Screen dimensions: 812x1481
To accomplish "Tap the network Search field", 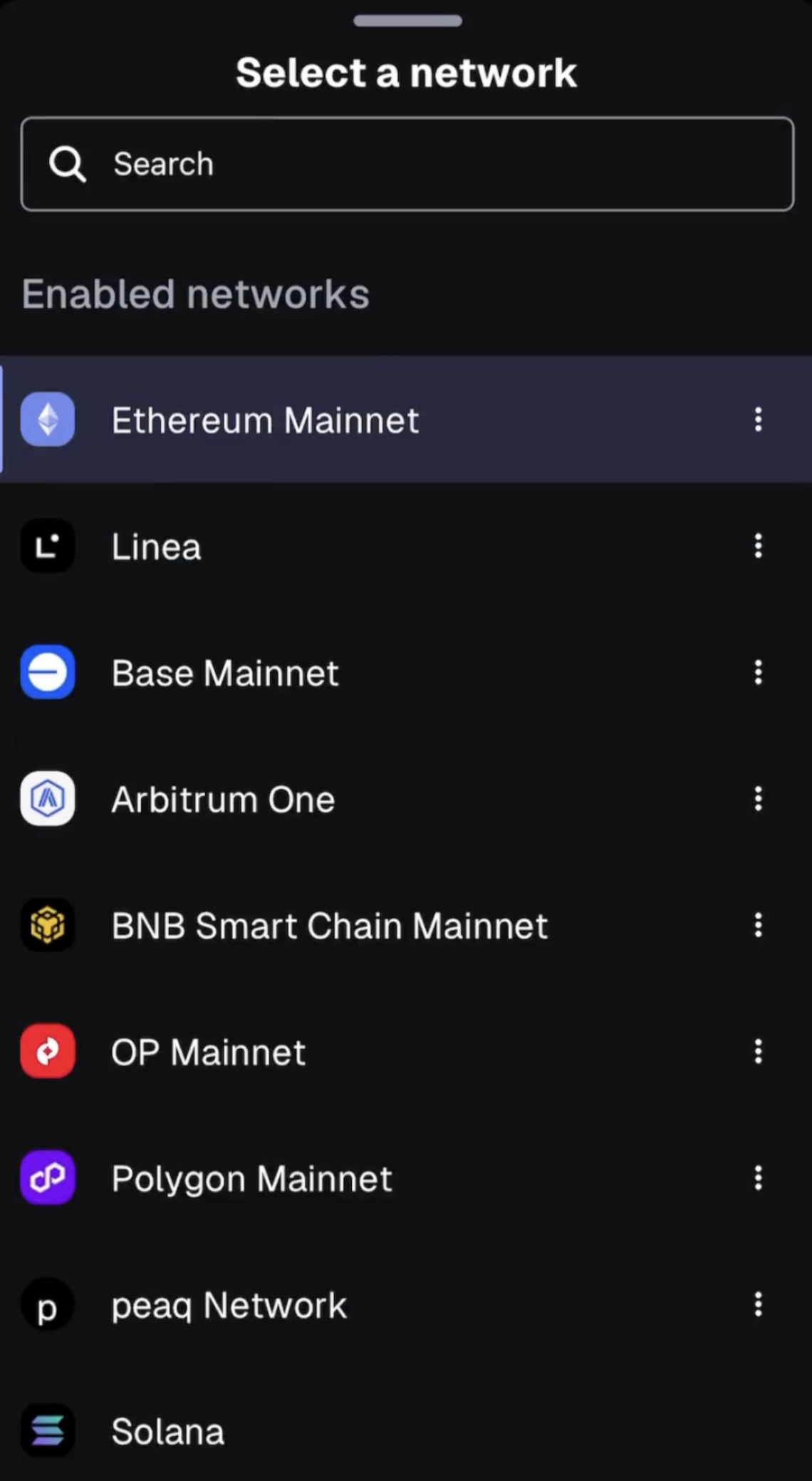I will pos(406,164).
